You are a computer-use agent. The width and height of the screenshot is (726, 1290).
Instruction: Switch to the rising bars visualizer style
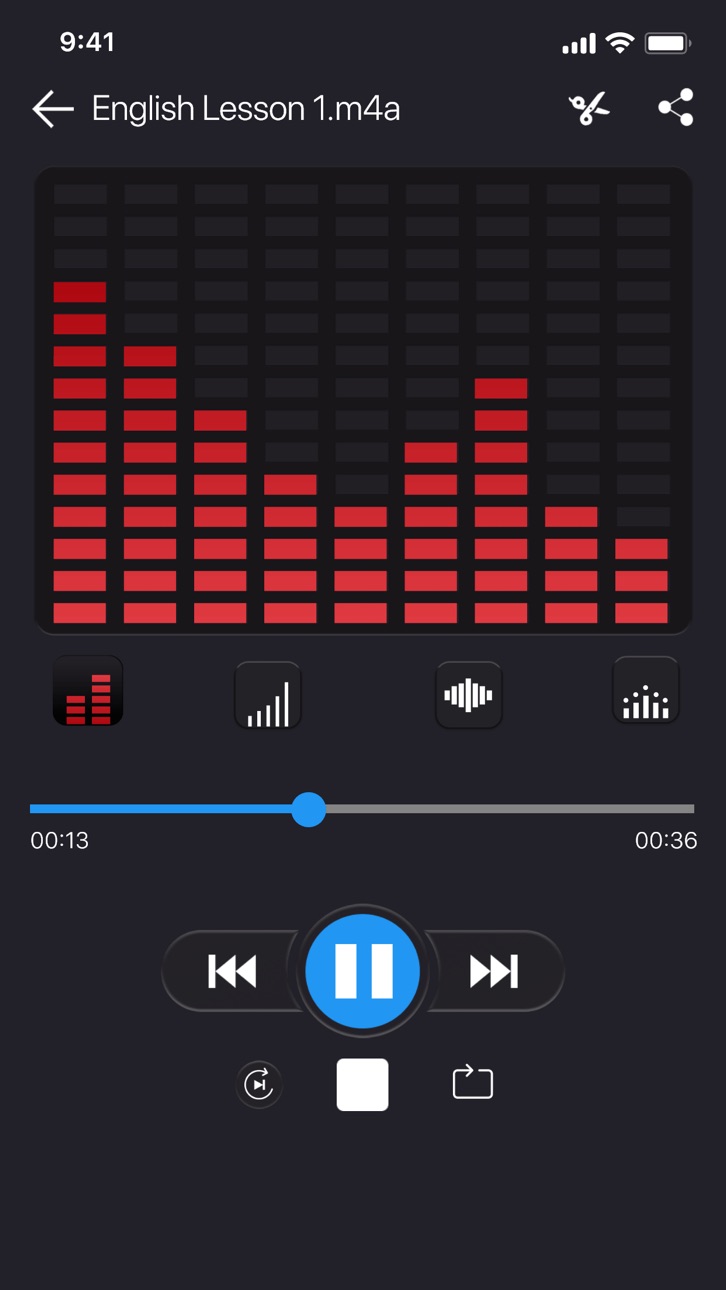point(268,695)
